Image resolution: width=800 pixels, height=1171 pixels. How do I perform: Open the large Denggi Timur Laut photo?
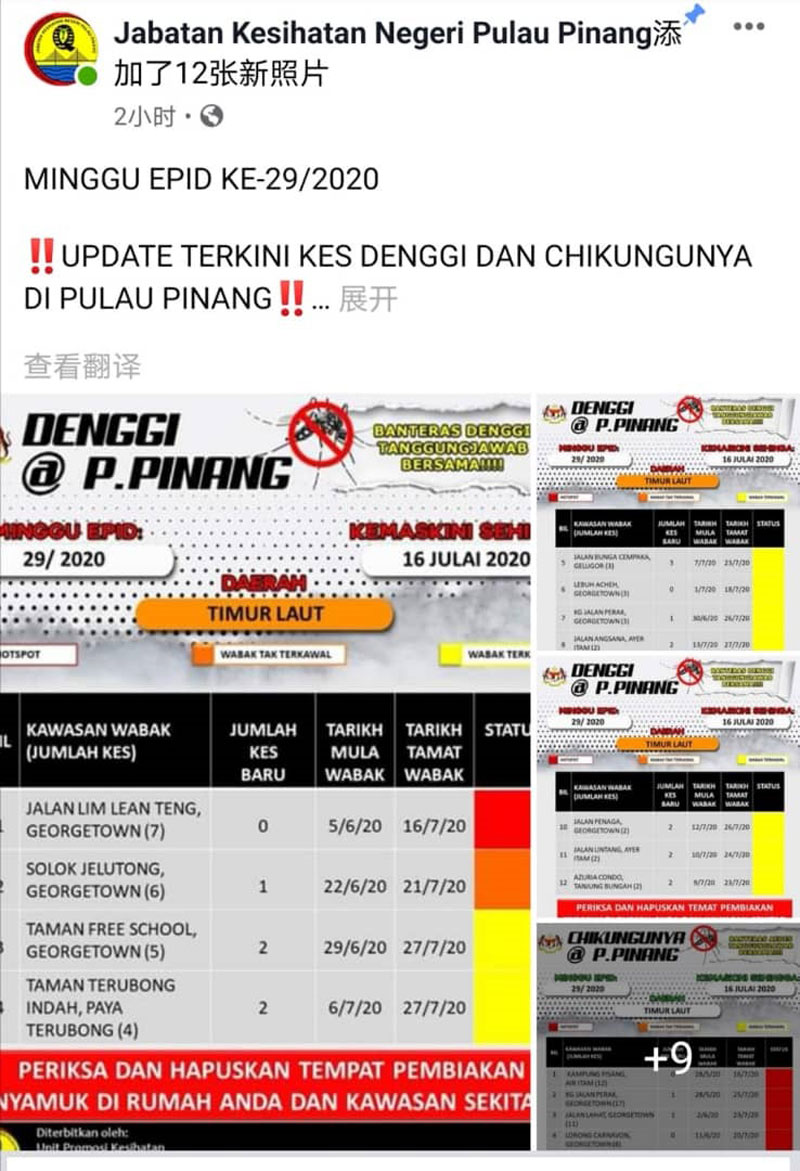265,770
